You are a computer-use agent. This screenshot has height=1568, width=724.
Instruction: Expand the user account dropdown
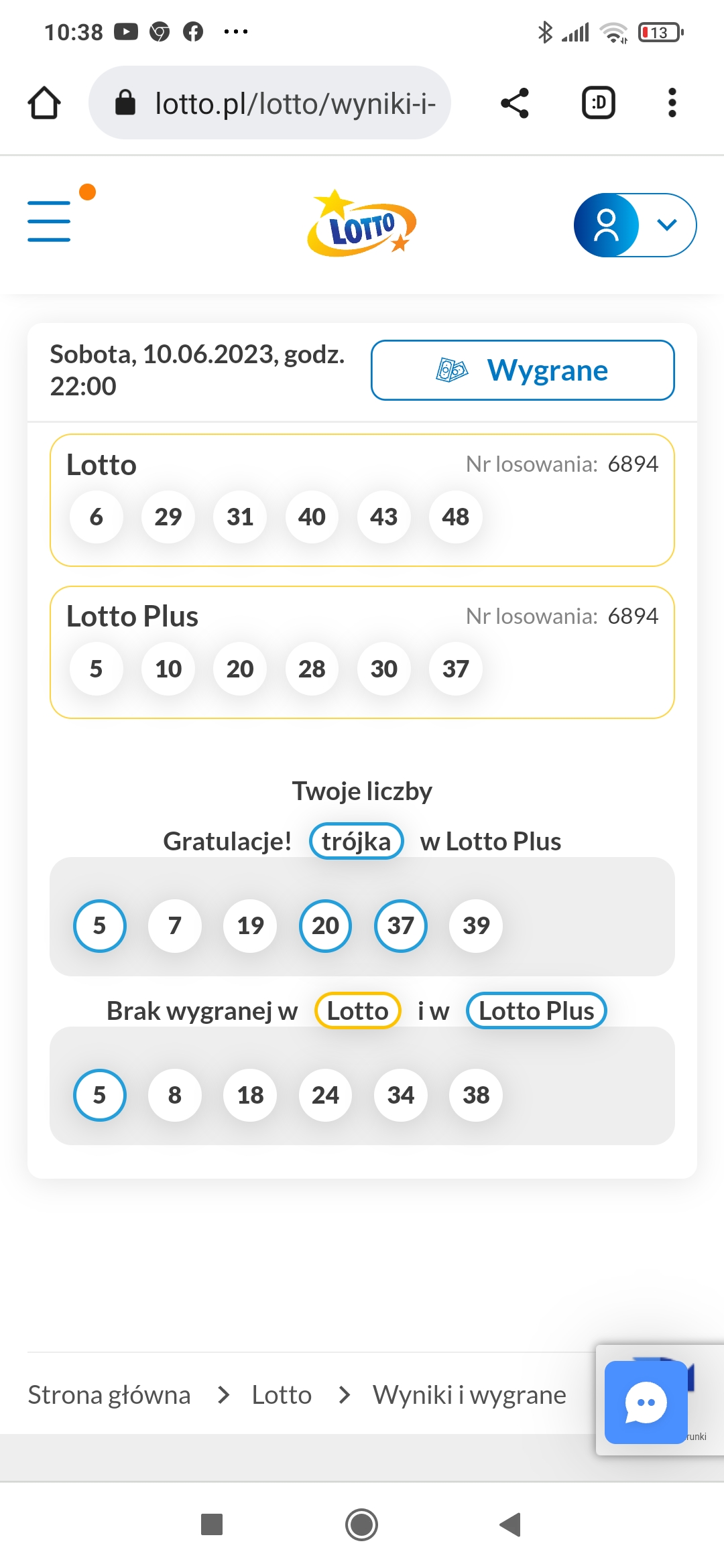pyautogui.click(x=666, y=225)
